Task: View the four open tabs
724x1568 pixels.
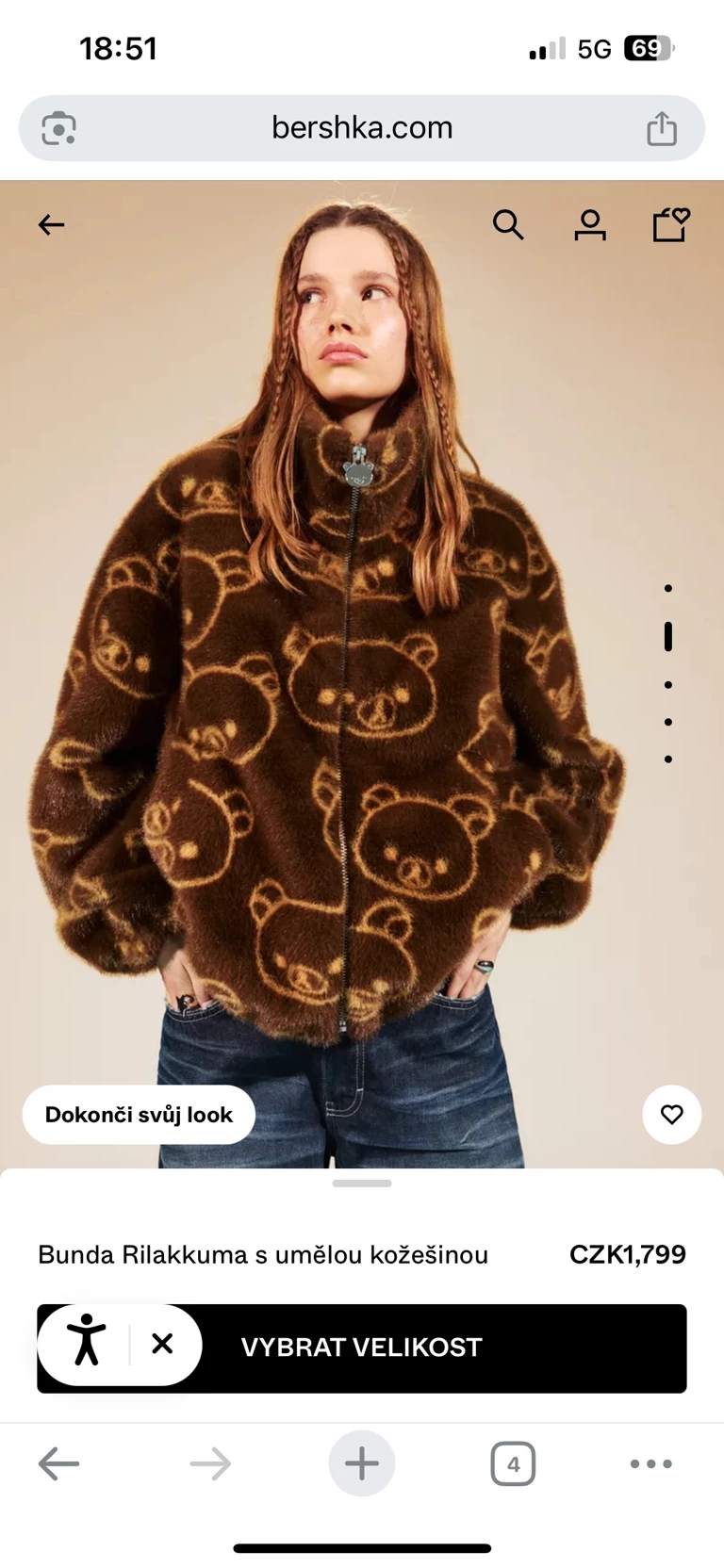Action: [x=513, y=1463]
